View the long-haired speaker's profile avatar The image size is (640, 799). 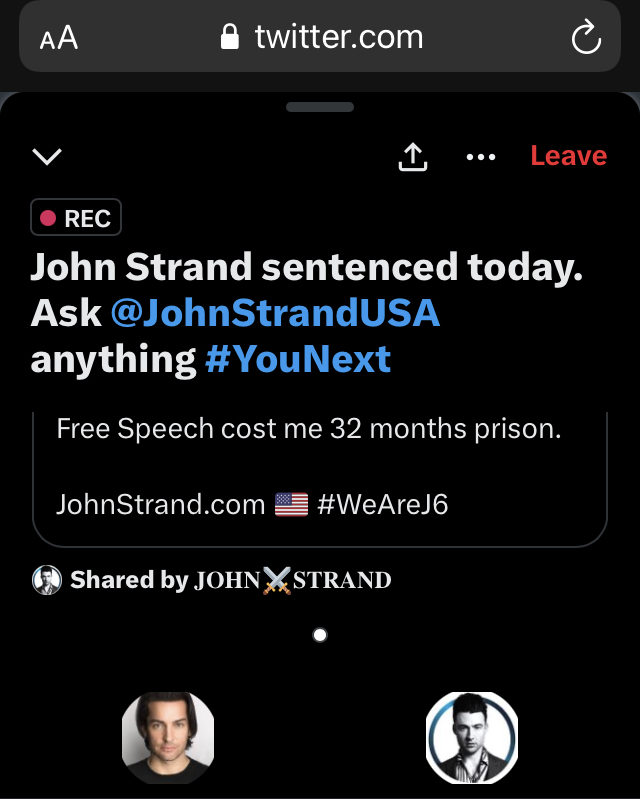coord(168,737)
